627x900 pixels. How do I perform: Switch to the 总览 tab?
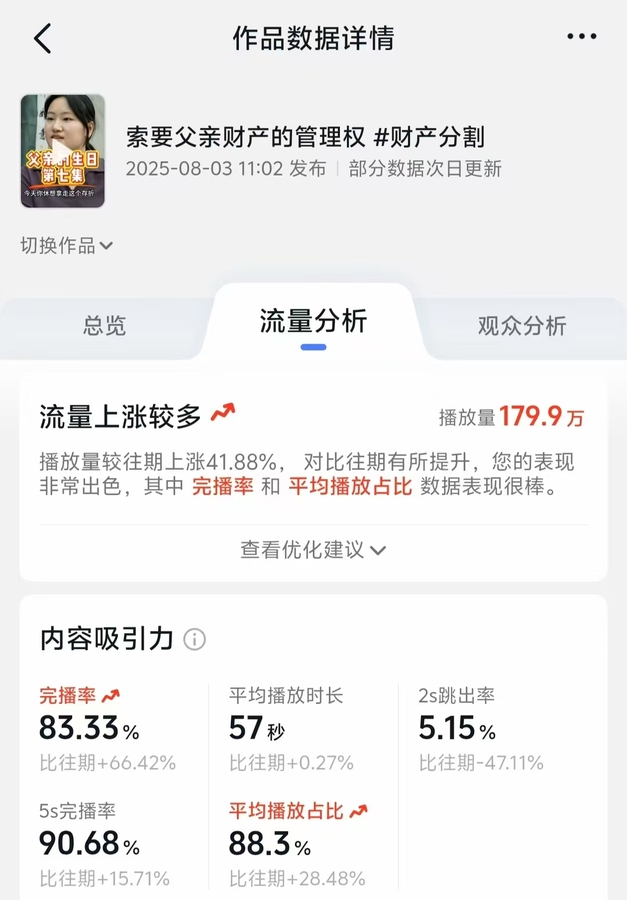coord(104,325)
